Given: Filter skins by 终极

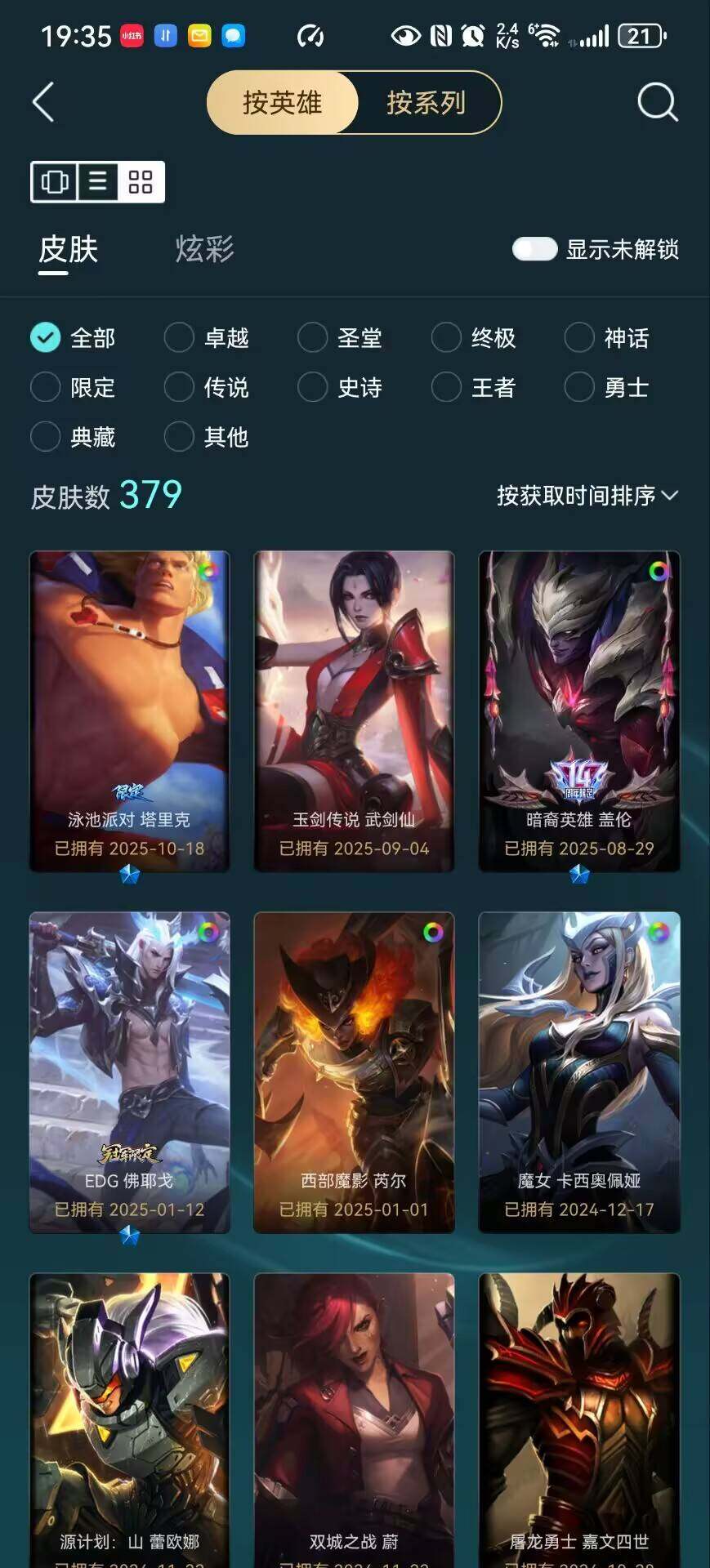Looking at the screenshot, I should (446, 337).
